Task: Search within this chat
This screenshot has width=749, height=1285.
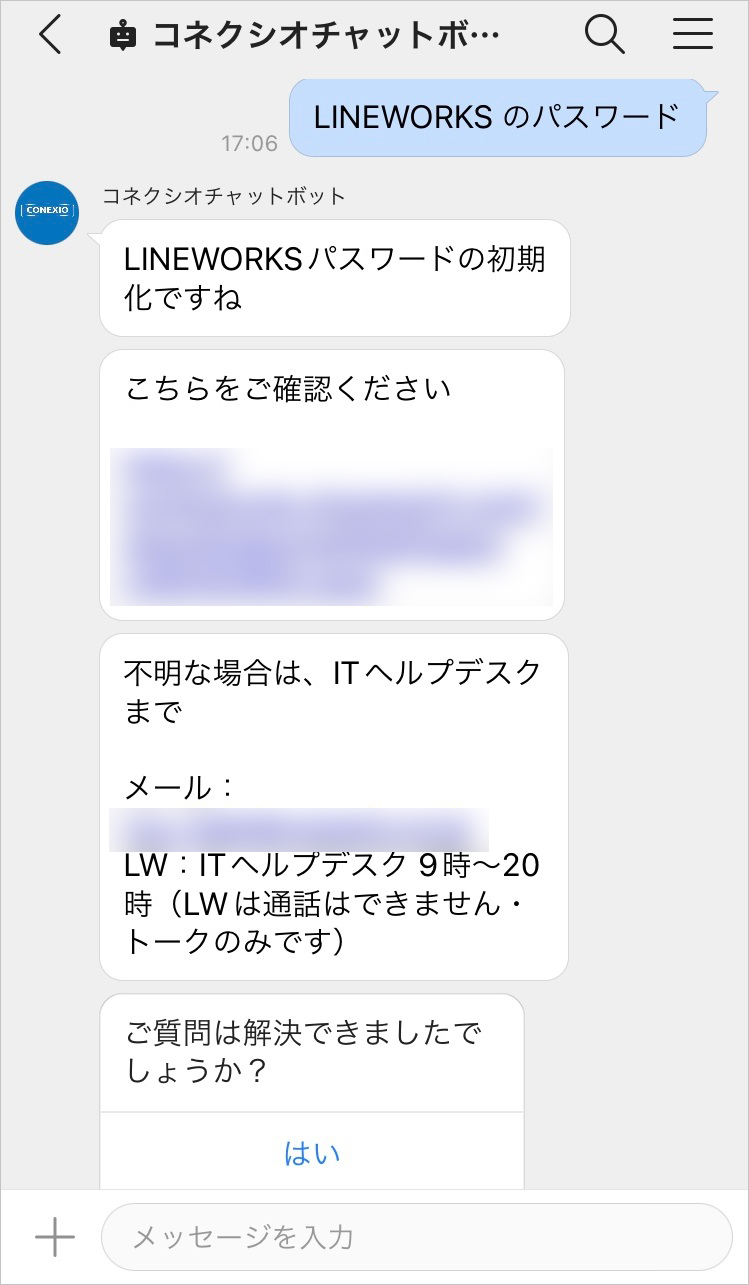Action: tap(604, 36)
